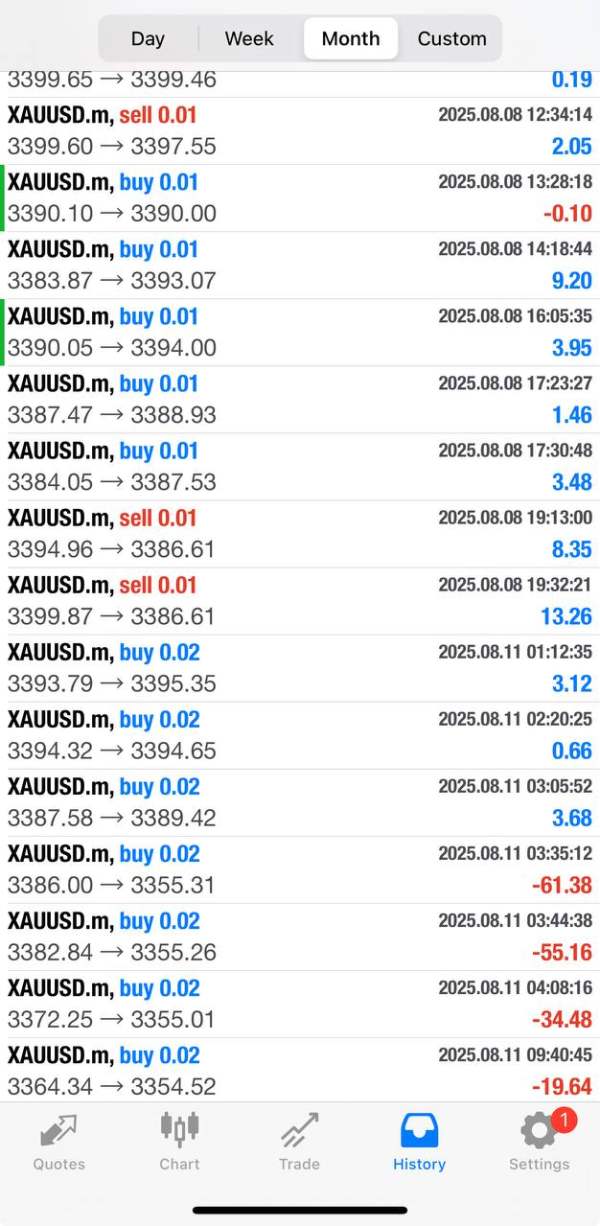The height and width of the screenshot is (1226, 600).
Task: Expand the trade with -55.16 loss
Action: (300, 936)
